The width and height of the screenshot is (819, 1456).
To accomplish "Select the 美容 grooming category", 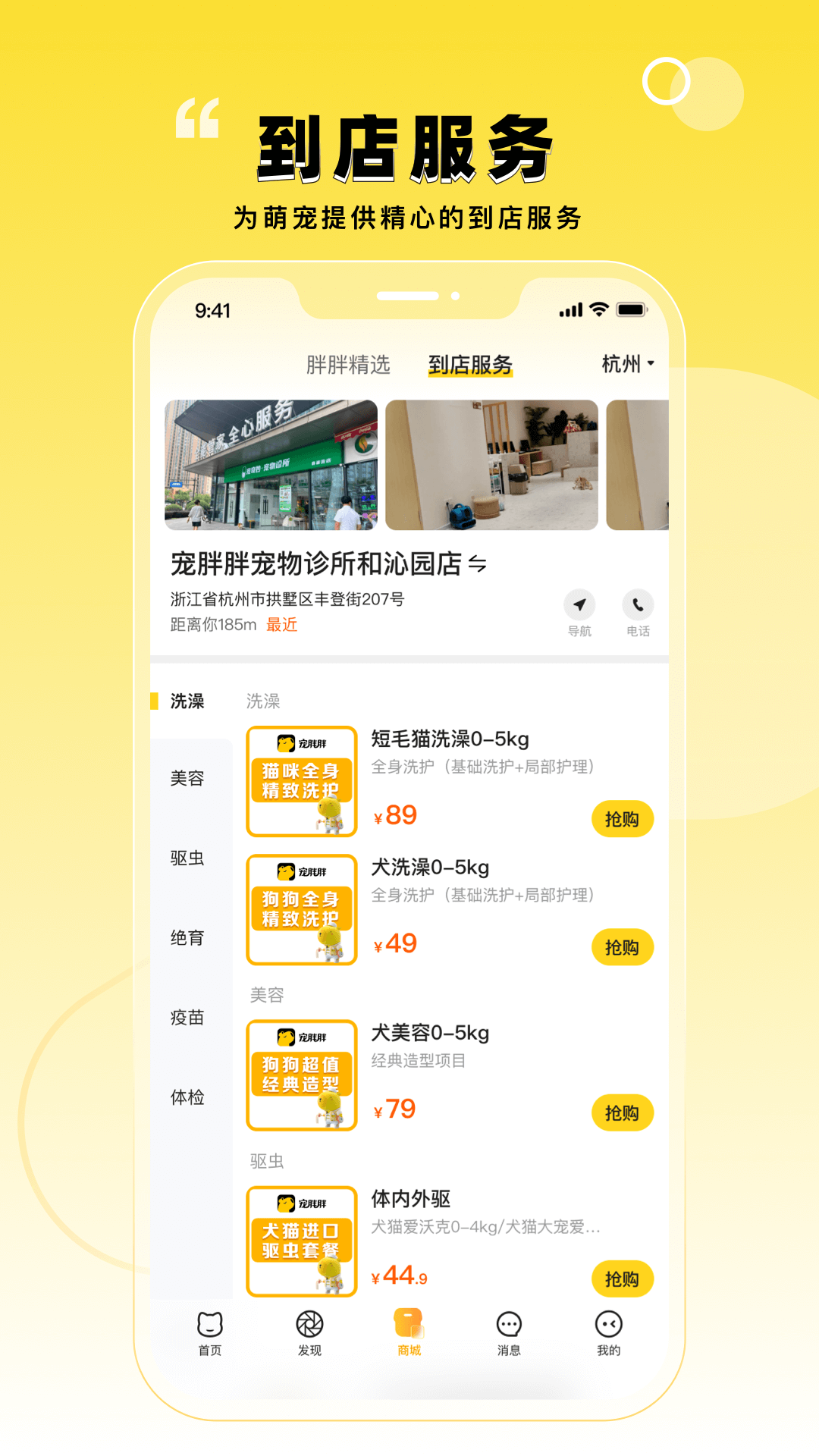I will tap(187, 777).
